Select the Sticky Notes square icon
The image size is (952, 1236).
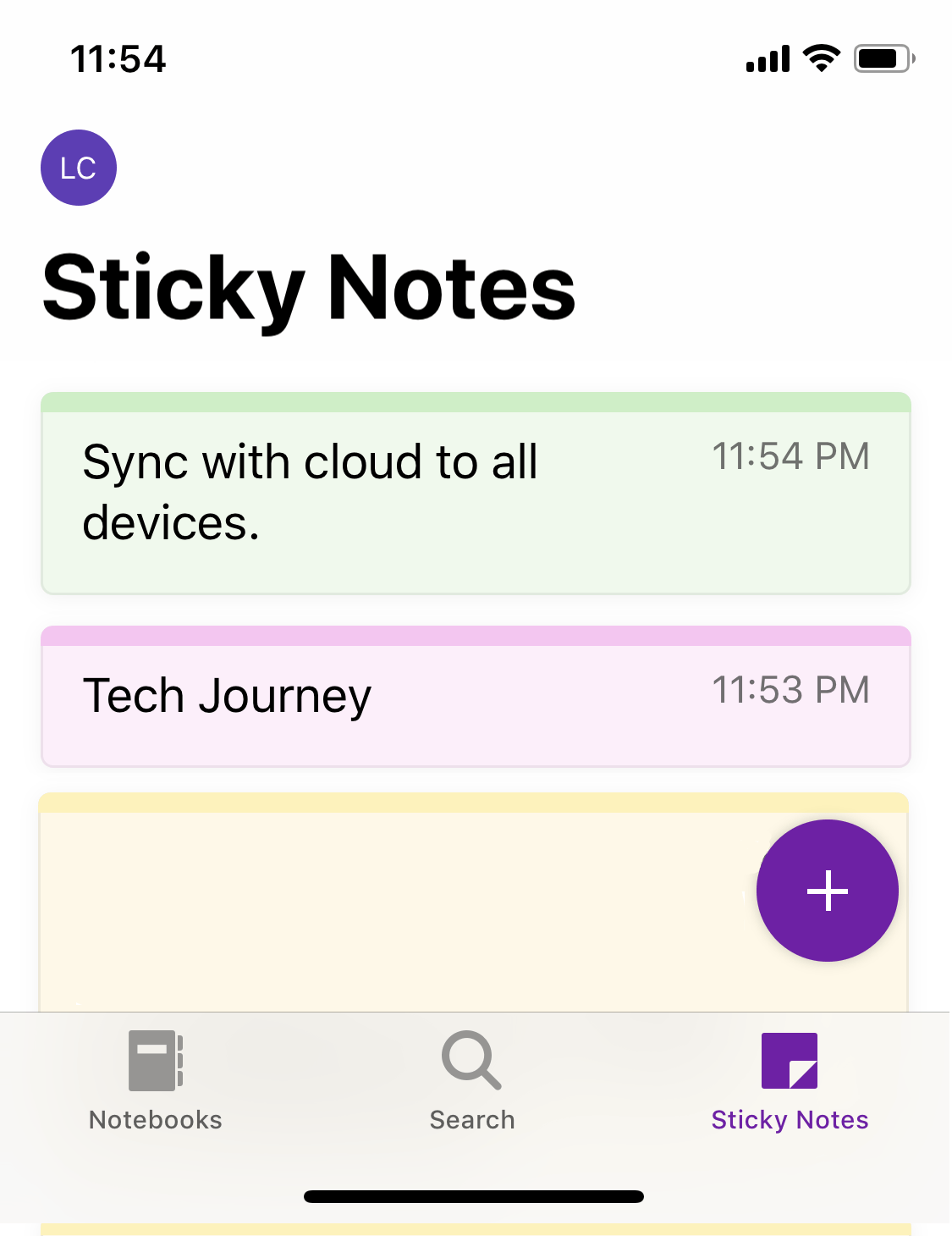(x=789, y=1061)
